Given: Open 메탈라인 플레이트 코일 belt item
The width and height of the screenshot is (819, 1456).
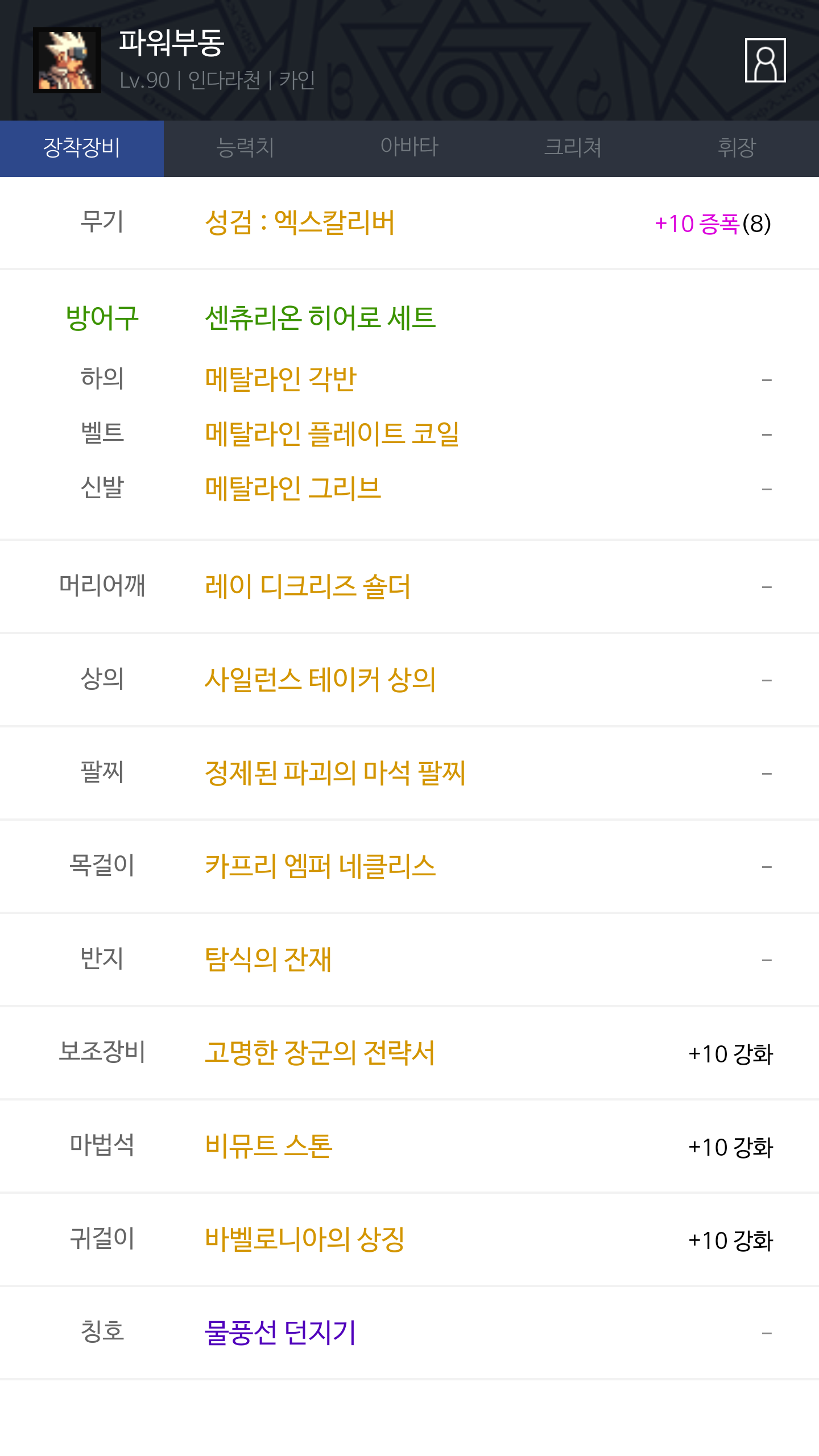Looking at the screenshot, I should tap(332, 433).
